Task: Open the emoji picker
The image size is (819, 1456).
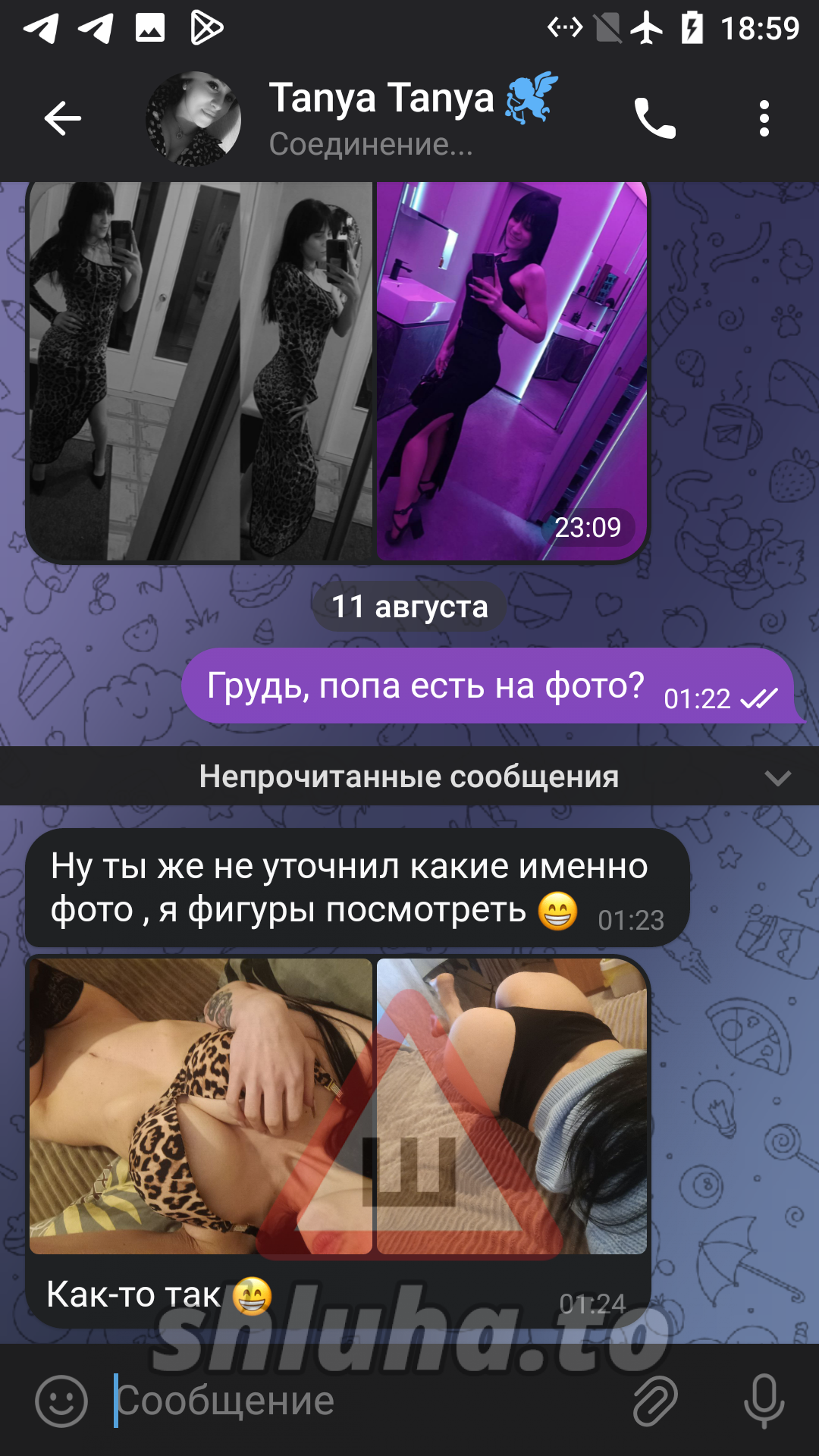Action: point(61,1401)
